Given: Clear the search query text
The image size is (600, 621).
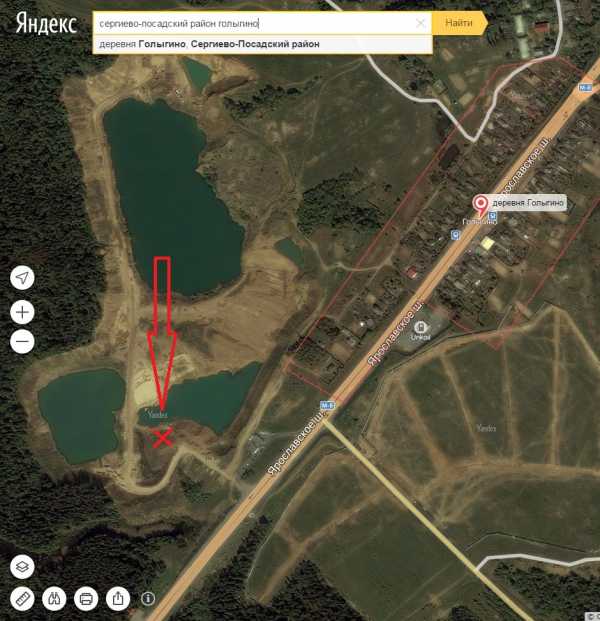Looking at the screenshot, I should [x=421, y=23].
